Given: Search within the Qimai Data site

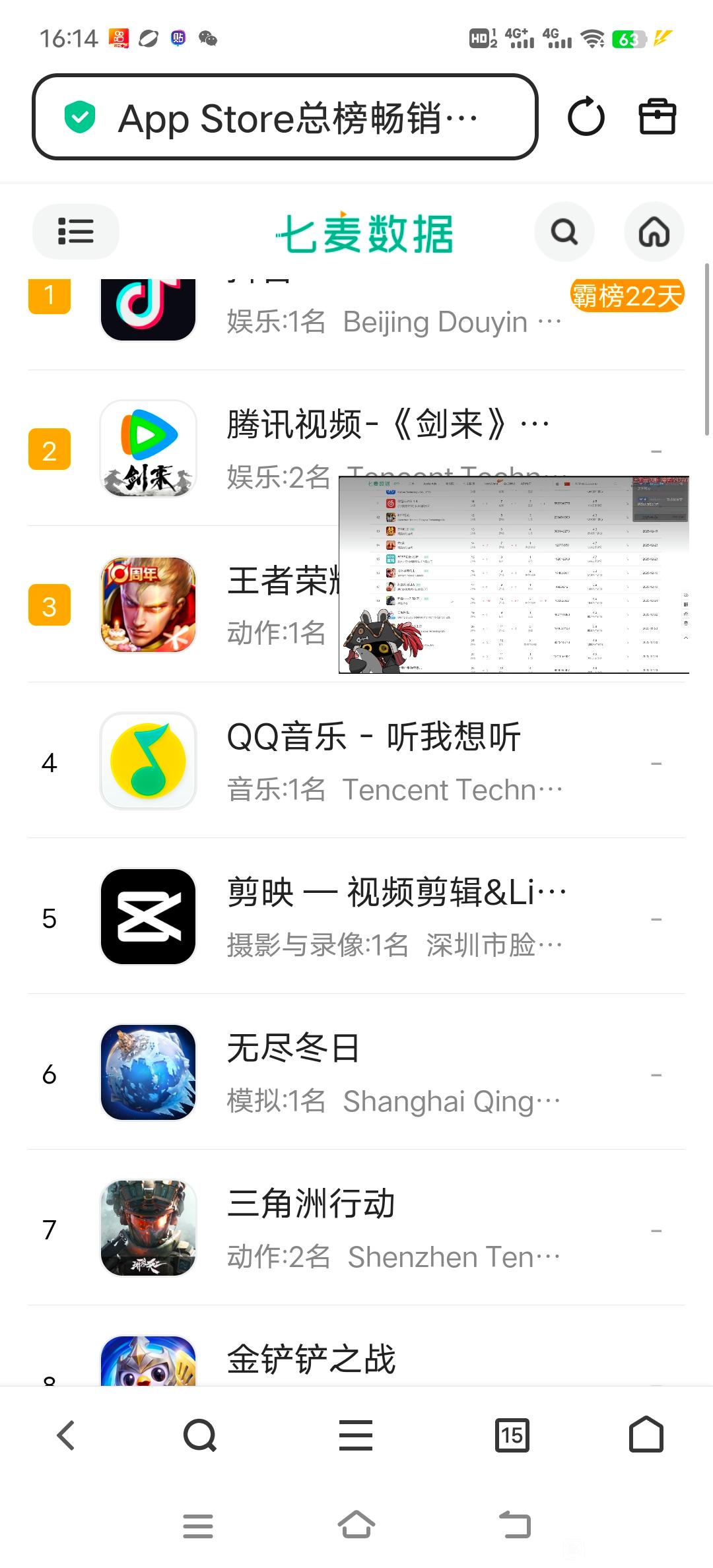Looking at the screenshot, I should 564,232.
